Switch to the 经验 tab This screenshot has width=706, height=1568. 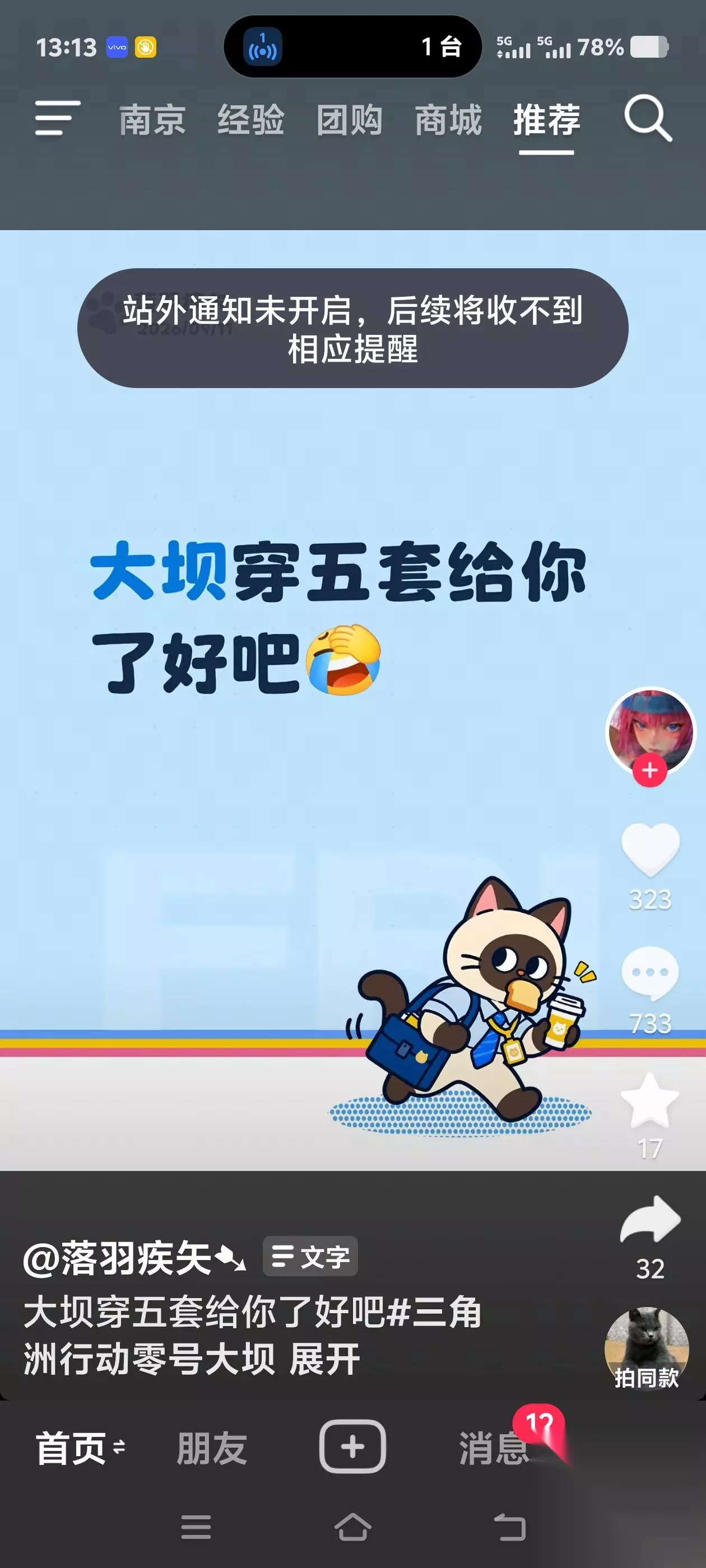tap(251, 119)
